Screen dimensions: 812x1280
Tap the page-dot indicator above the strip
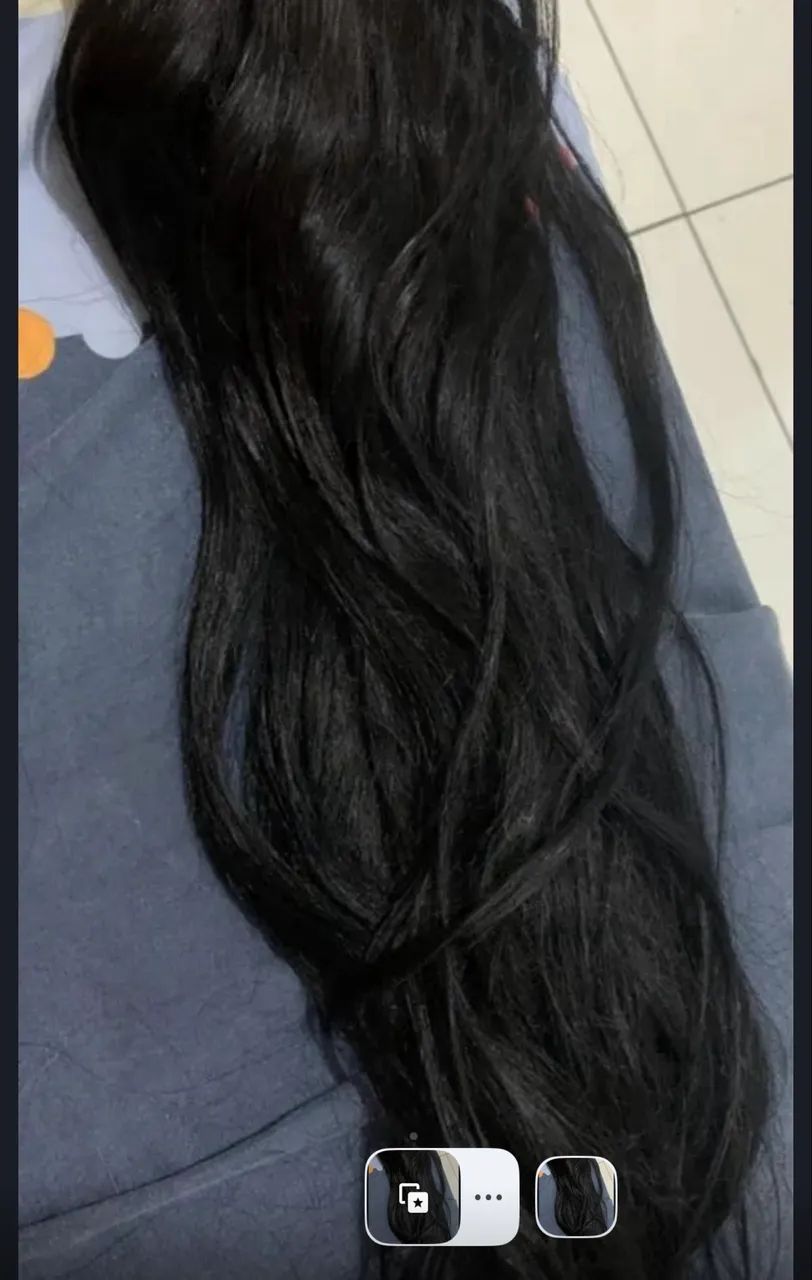[x=413, y=1136]
